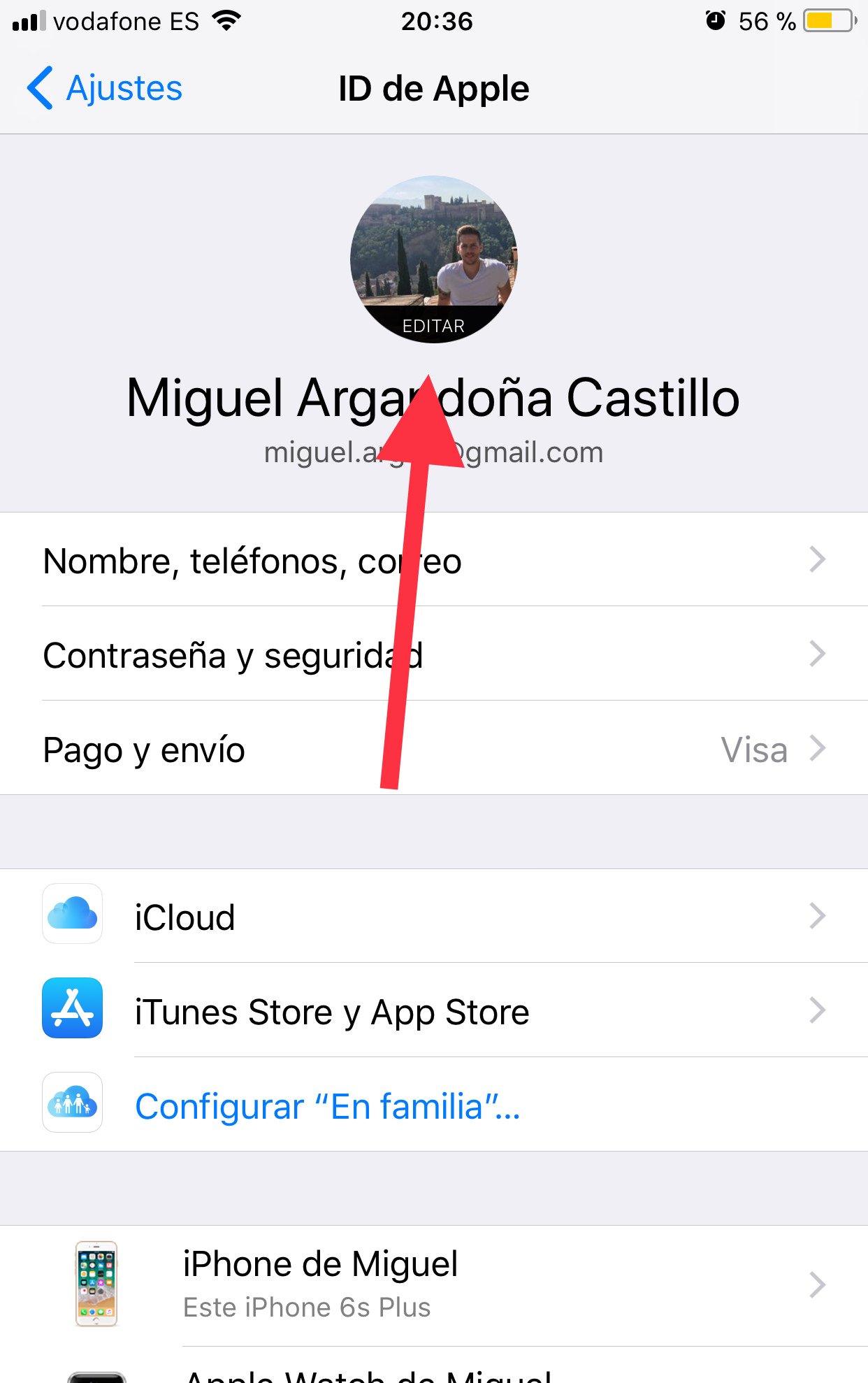This screenshot has height=1383, width=868.
Task: Expand the Contraseña y seguridad chevron
Action: (x=816, y=654)
